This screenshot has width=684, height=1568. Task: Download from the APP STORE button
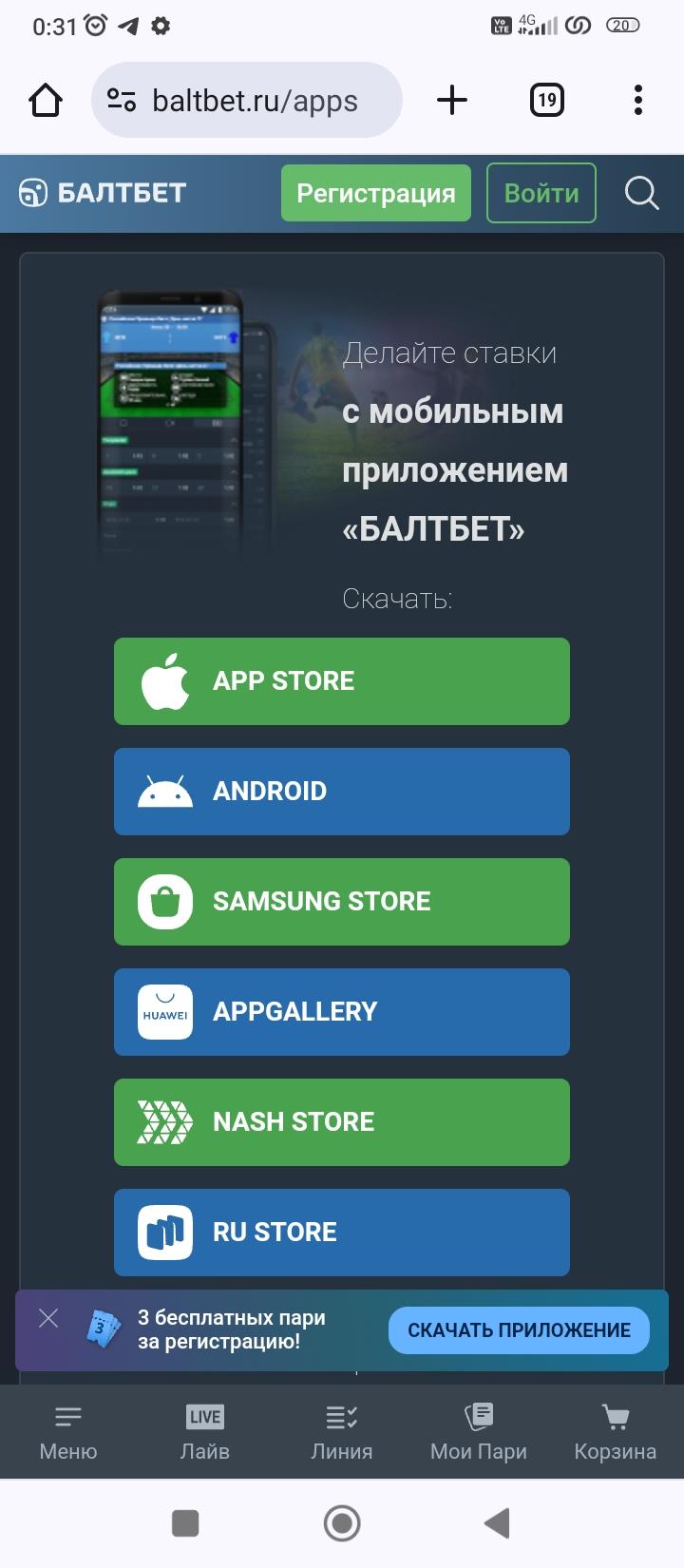(x=342, y=681)
